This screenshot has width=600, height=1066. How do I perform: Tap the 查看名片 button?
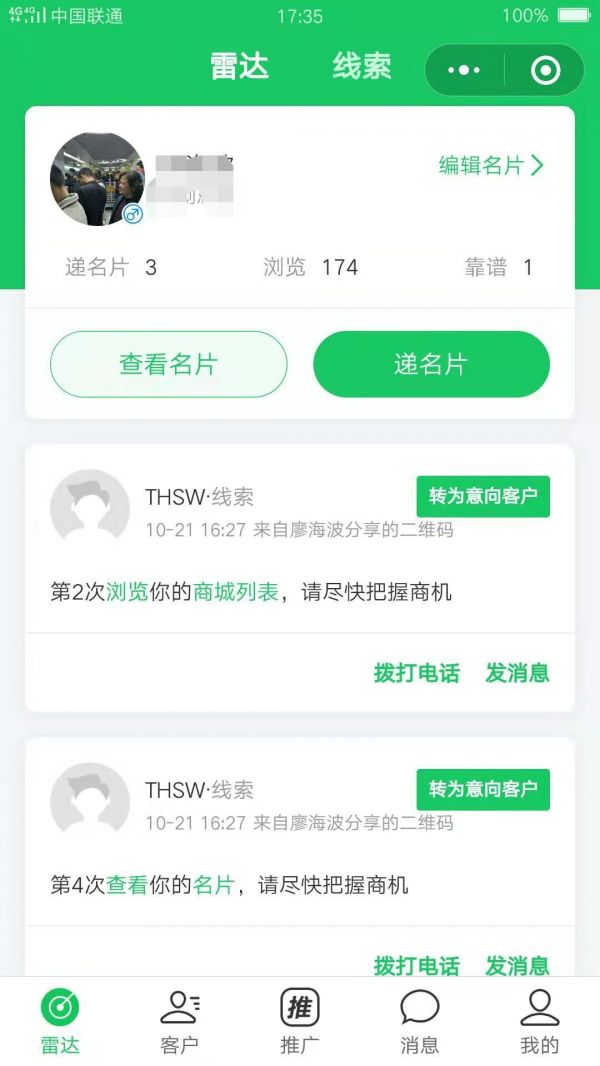(168, 365)
